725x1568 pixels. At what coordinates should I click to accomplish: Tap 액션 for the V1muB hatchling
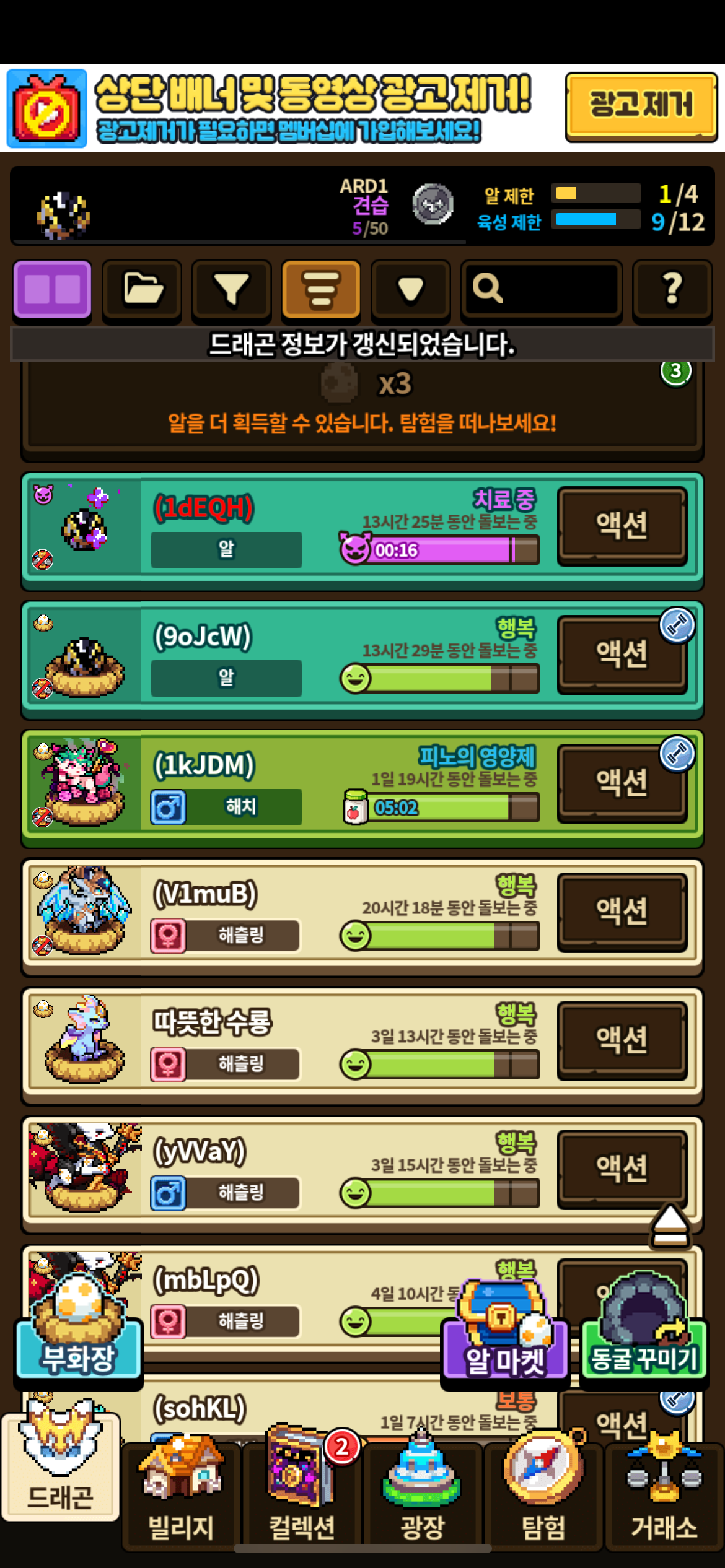point(622,912)
